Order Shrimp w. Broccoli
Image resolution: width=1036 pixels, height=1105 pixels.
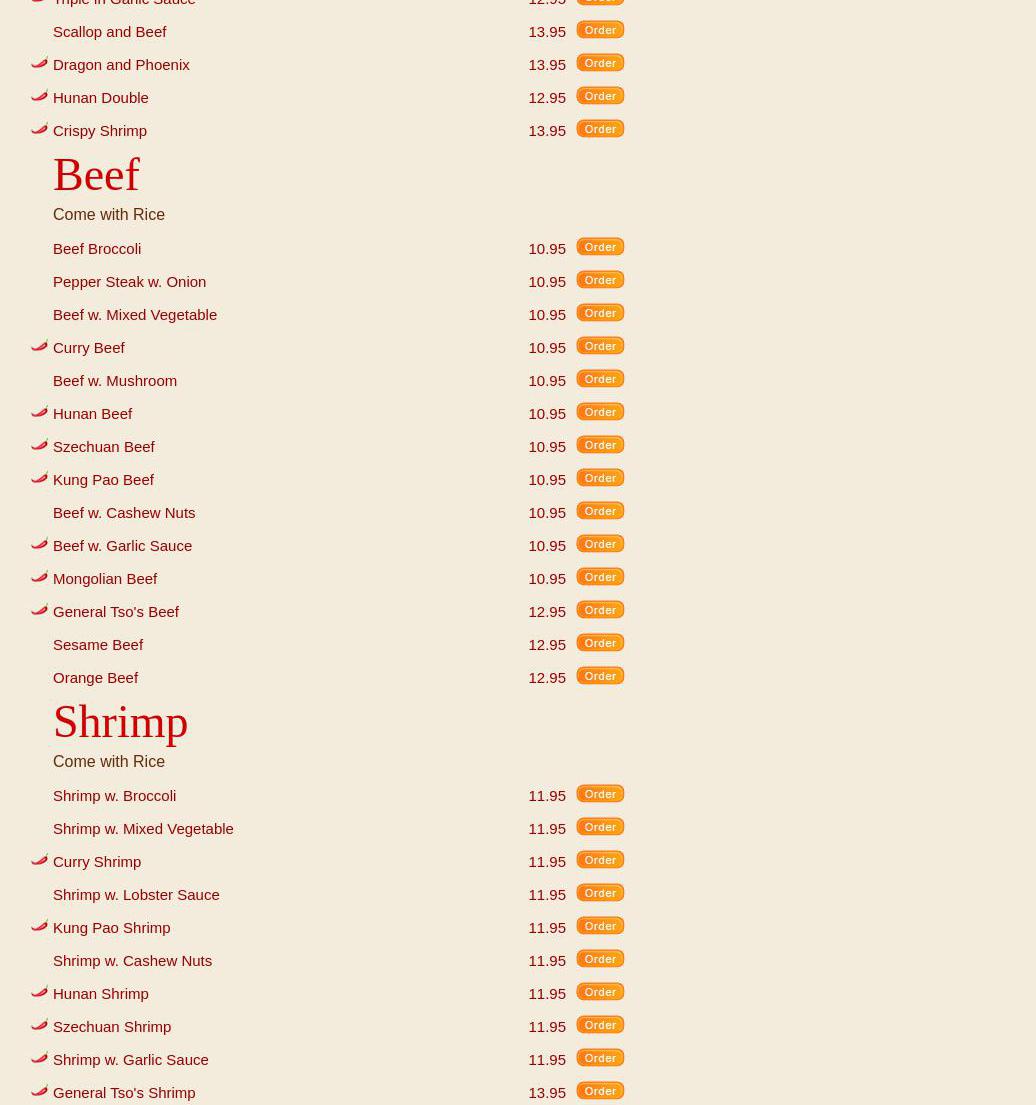(x=600, y=794)
